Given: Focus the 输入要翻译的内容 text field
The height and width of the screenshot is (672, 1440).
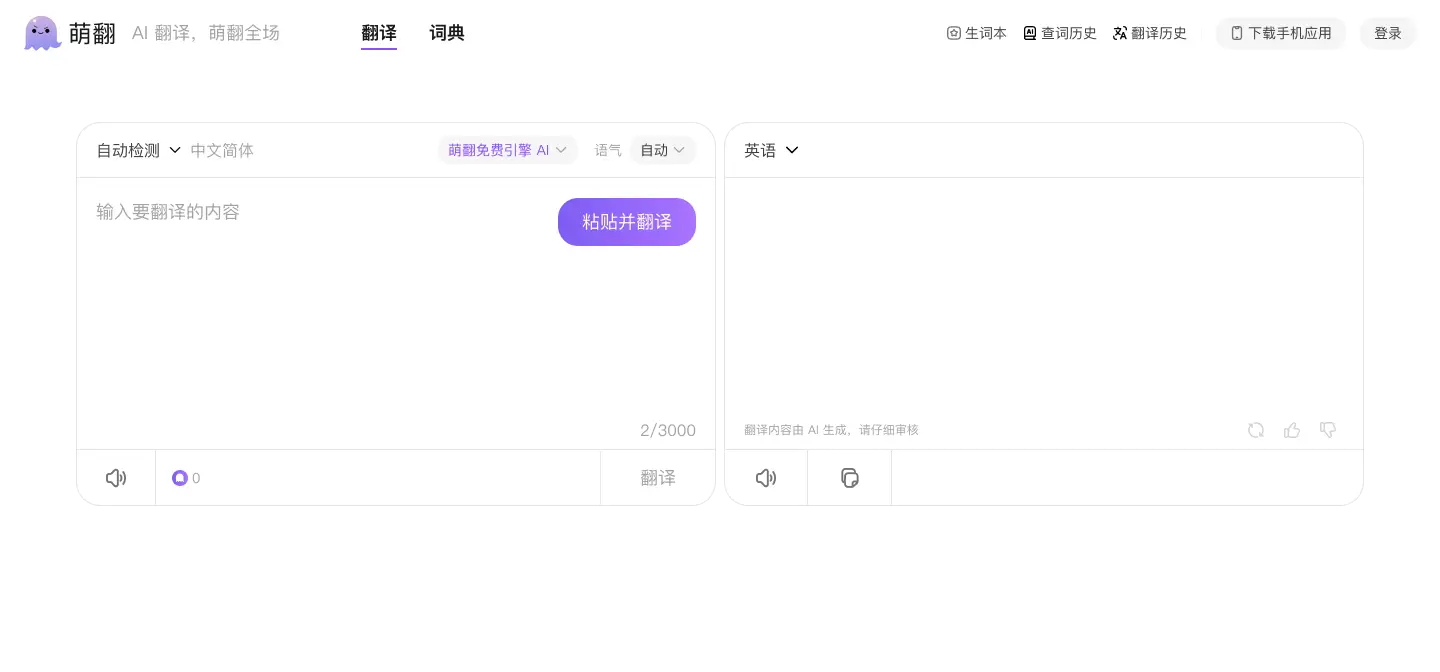Looking at the screenshot, I should click(300, 300).
